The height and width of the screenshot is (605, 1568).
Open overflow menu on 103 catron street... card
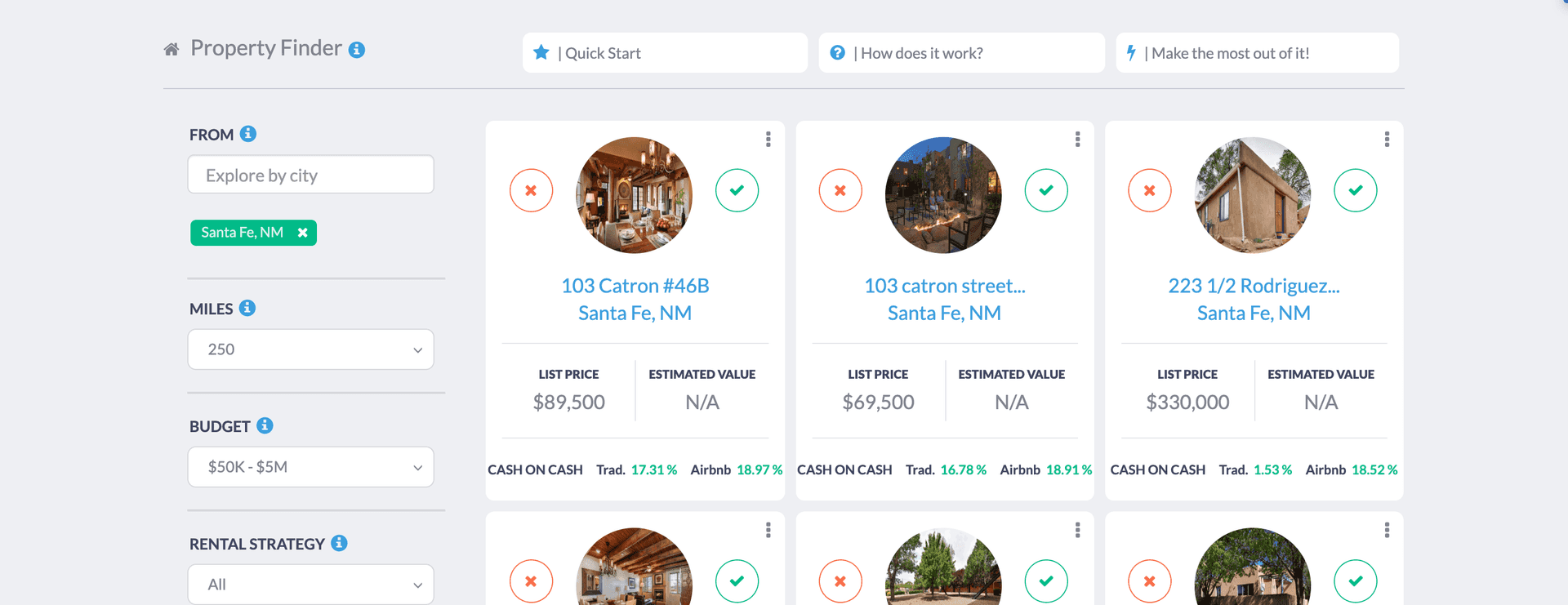1078,140
